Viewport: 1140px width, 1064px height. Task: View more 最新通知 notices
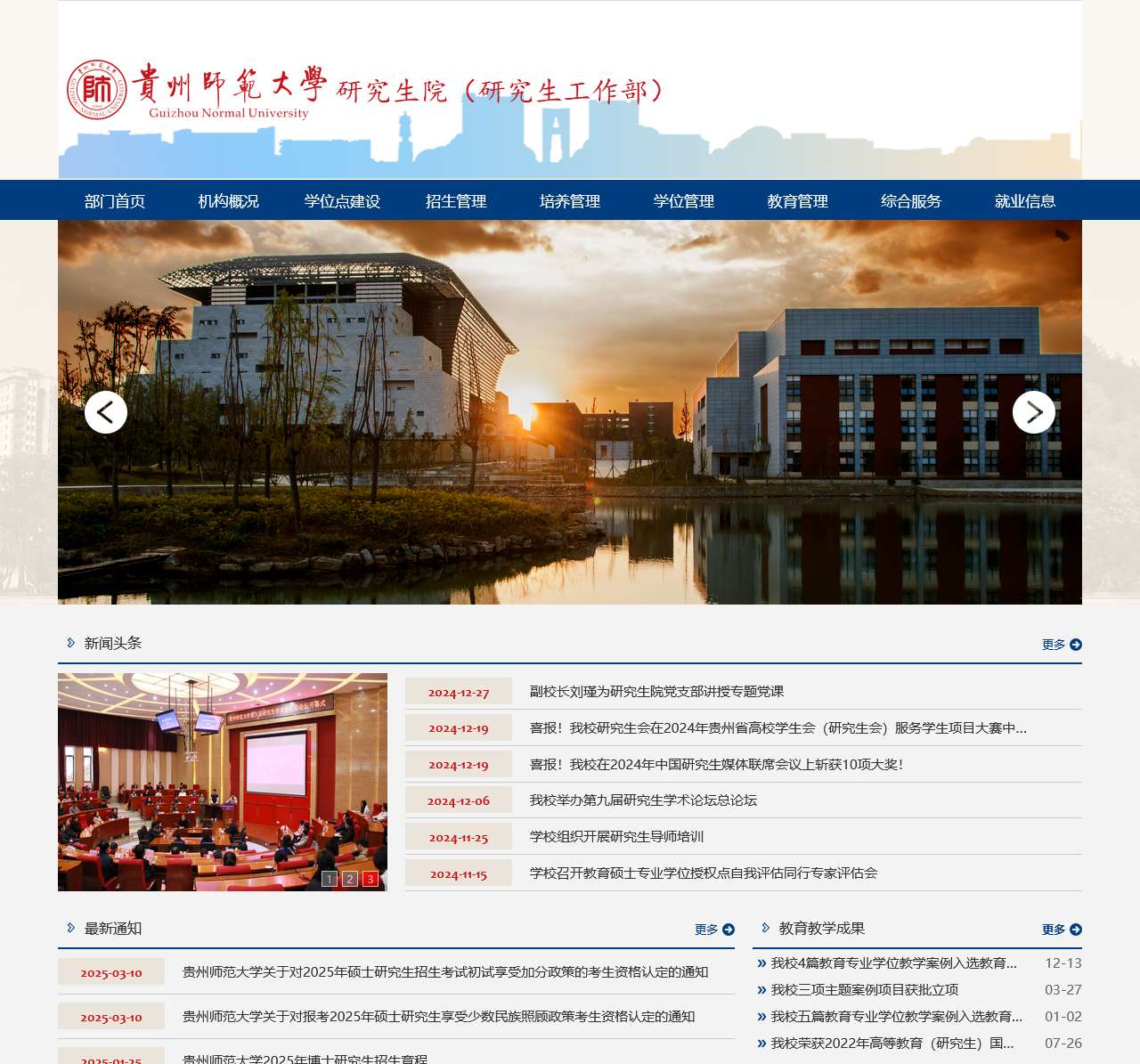[714, 930]
